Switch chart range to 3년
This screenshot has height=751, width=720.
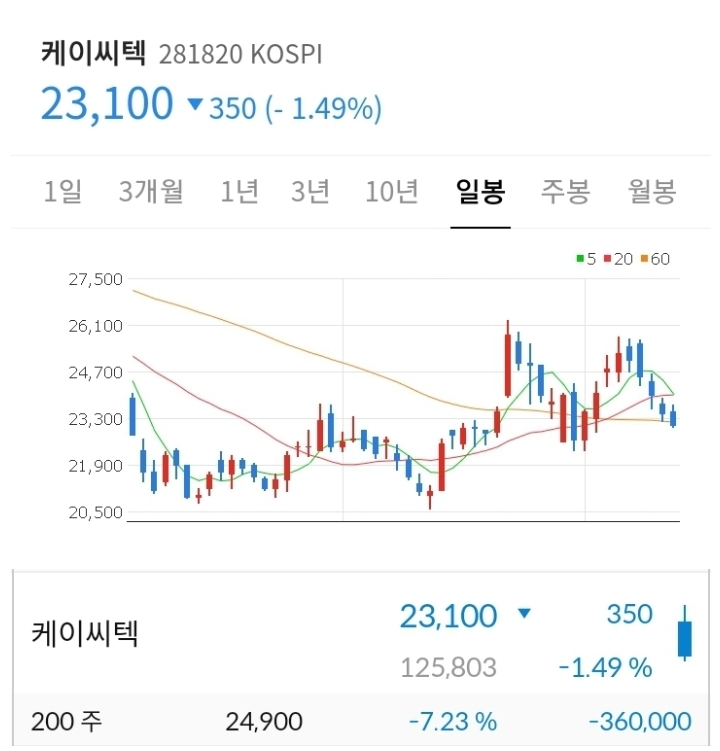tap(310, 191)
